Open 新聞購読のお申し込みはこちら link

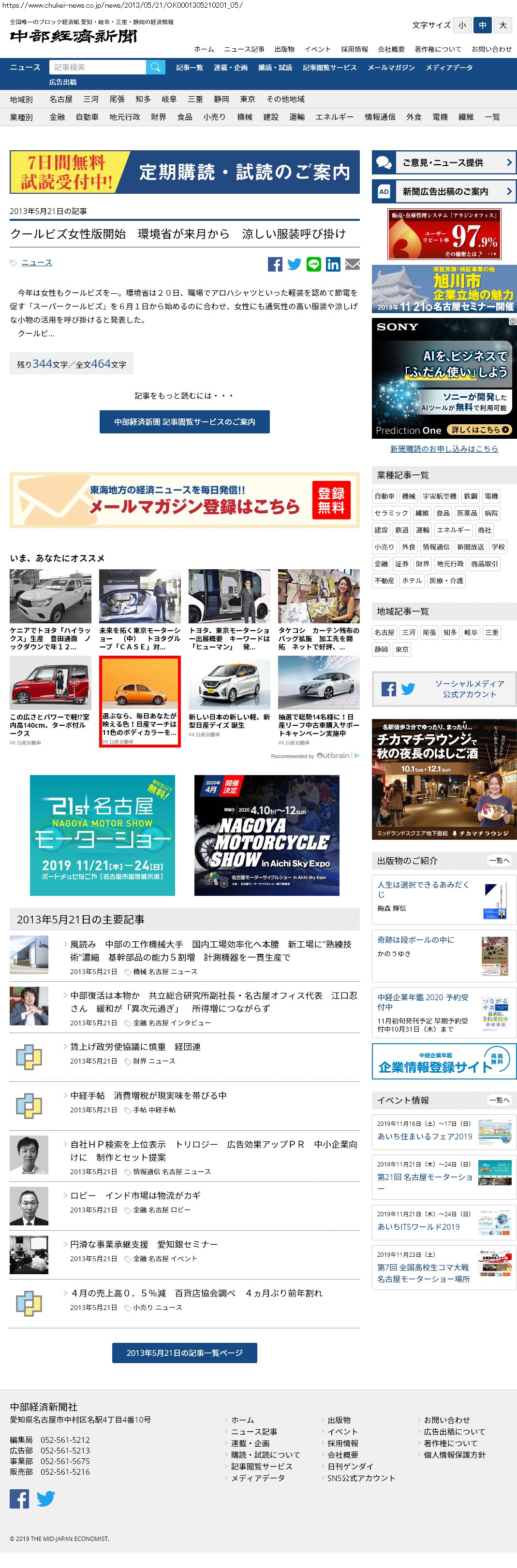444,448
